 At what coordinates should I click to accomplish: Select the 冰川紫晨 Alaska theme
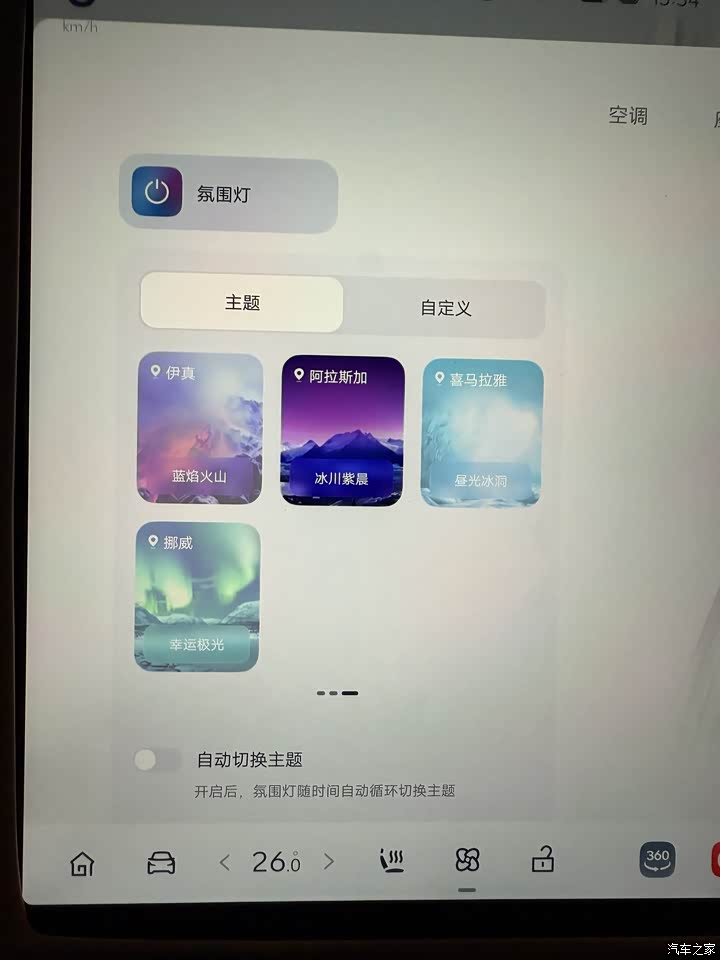point(342,430)
